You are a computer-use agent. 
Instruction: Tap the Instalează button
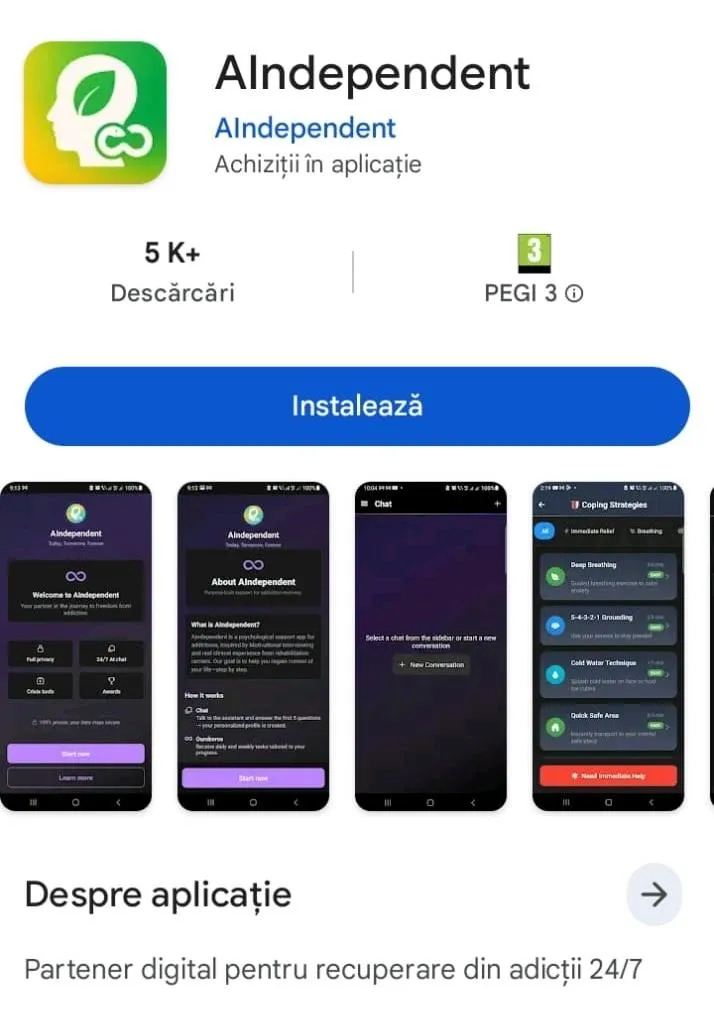[x=357, y=406]
